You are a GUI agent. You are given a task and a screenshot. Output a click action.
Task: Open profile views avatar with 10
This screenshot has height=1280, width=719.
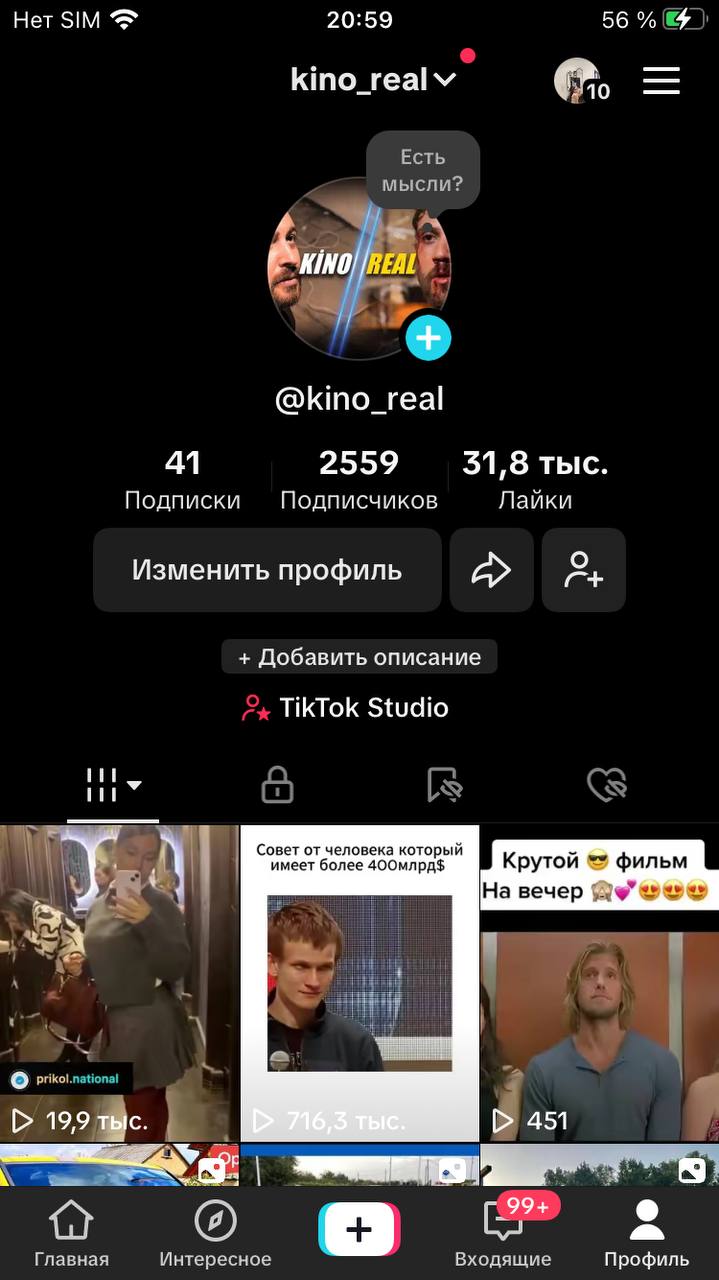[580, 81]
